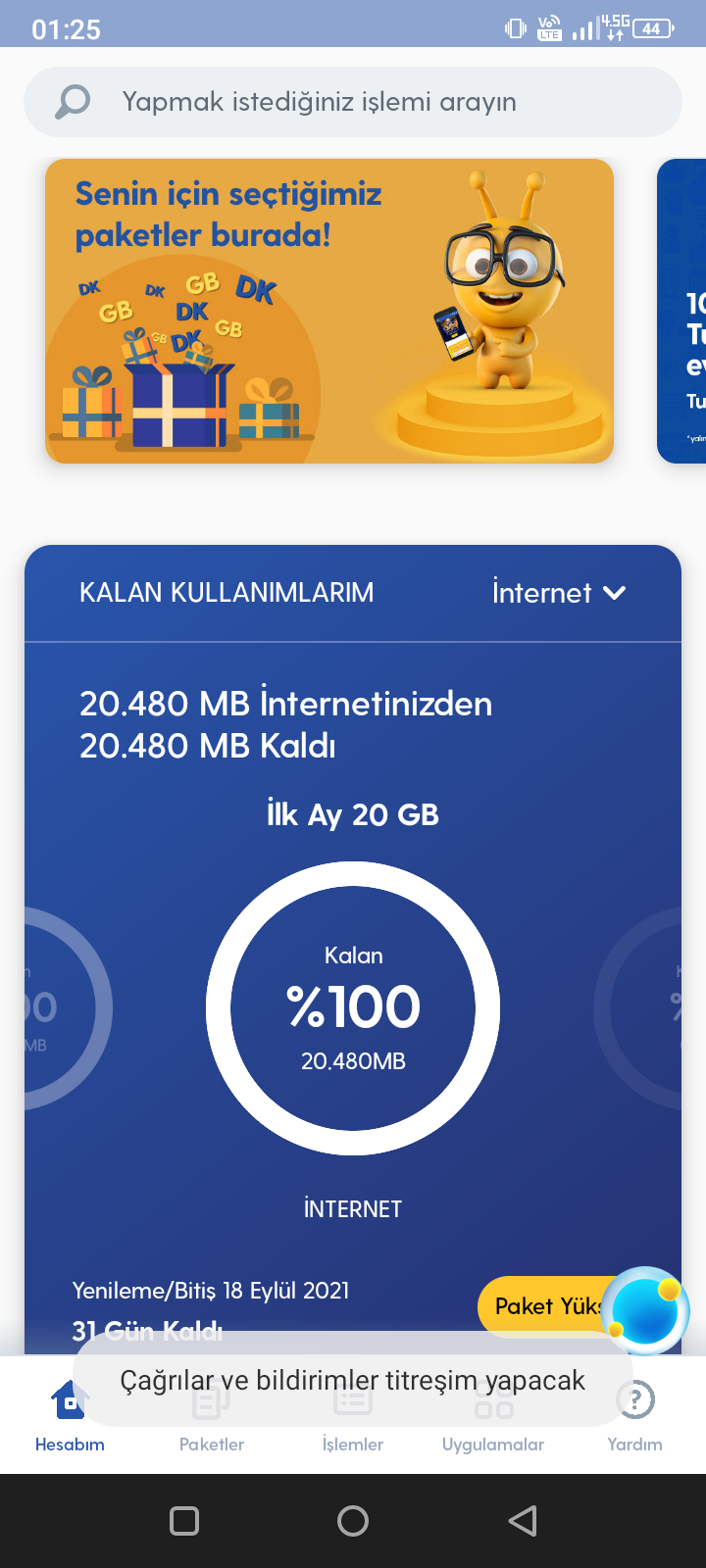Go back with the system back button
This screenshot has height=1568, width=706.
tap(523, 1521)
